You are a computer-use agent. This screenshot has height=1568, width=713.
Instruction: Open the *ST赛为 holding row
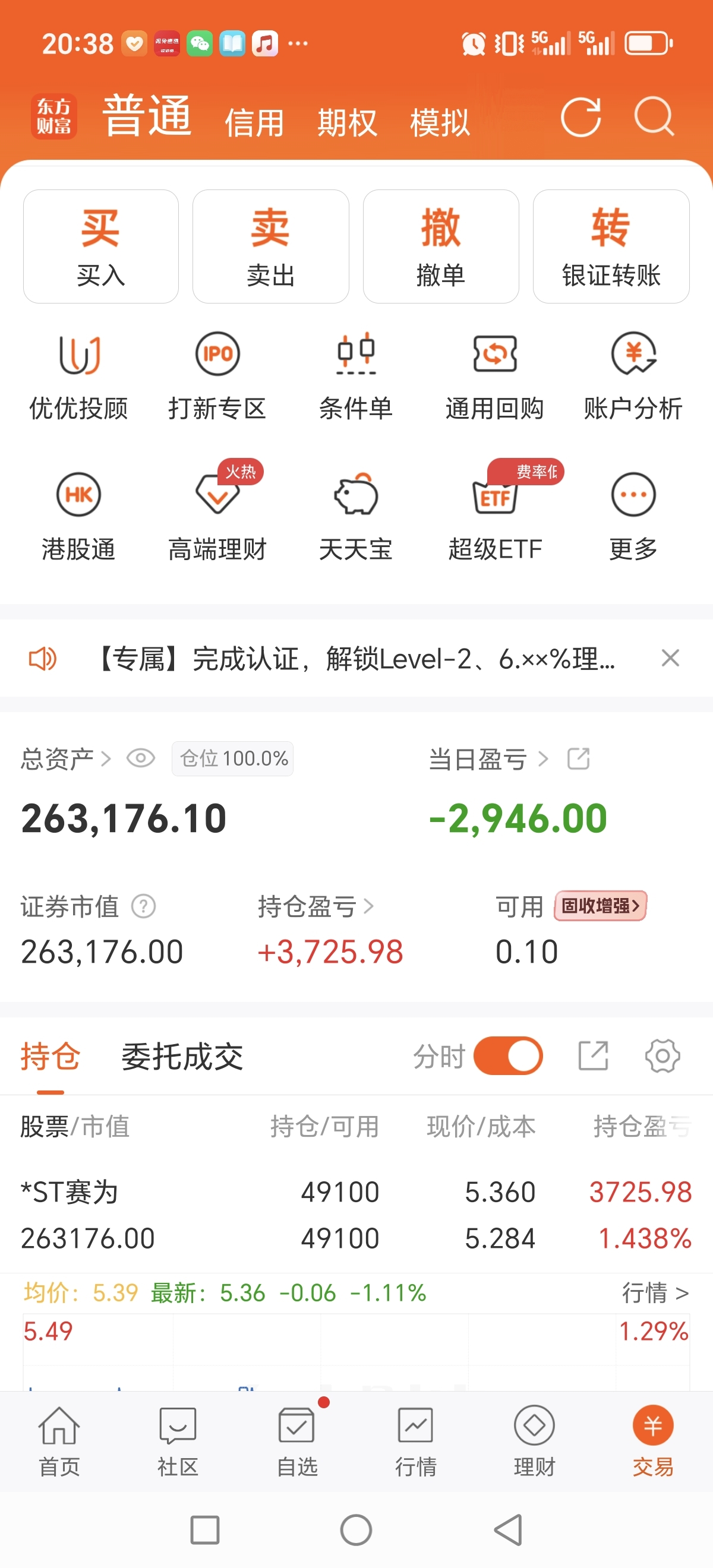(x=356, y=1215)
